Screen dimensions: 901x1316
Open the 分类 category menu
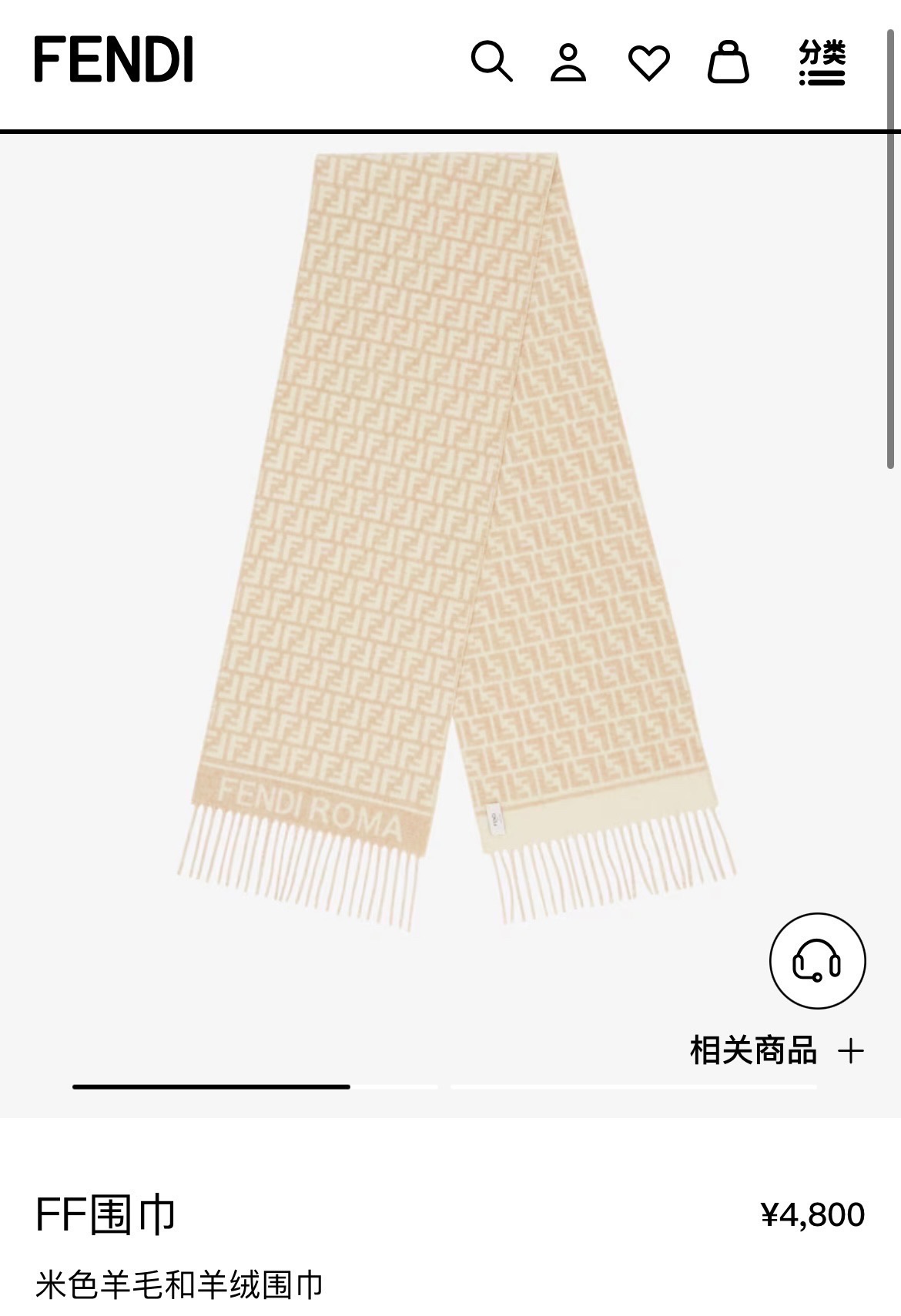822,62
